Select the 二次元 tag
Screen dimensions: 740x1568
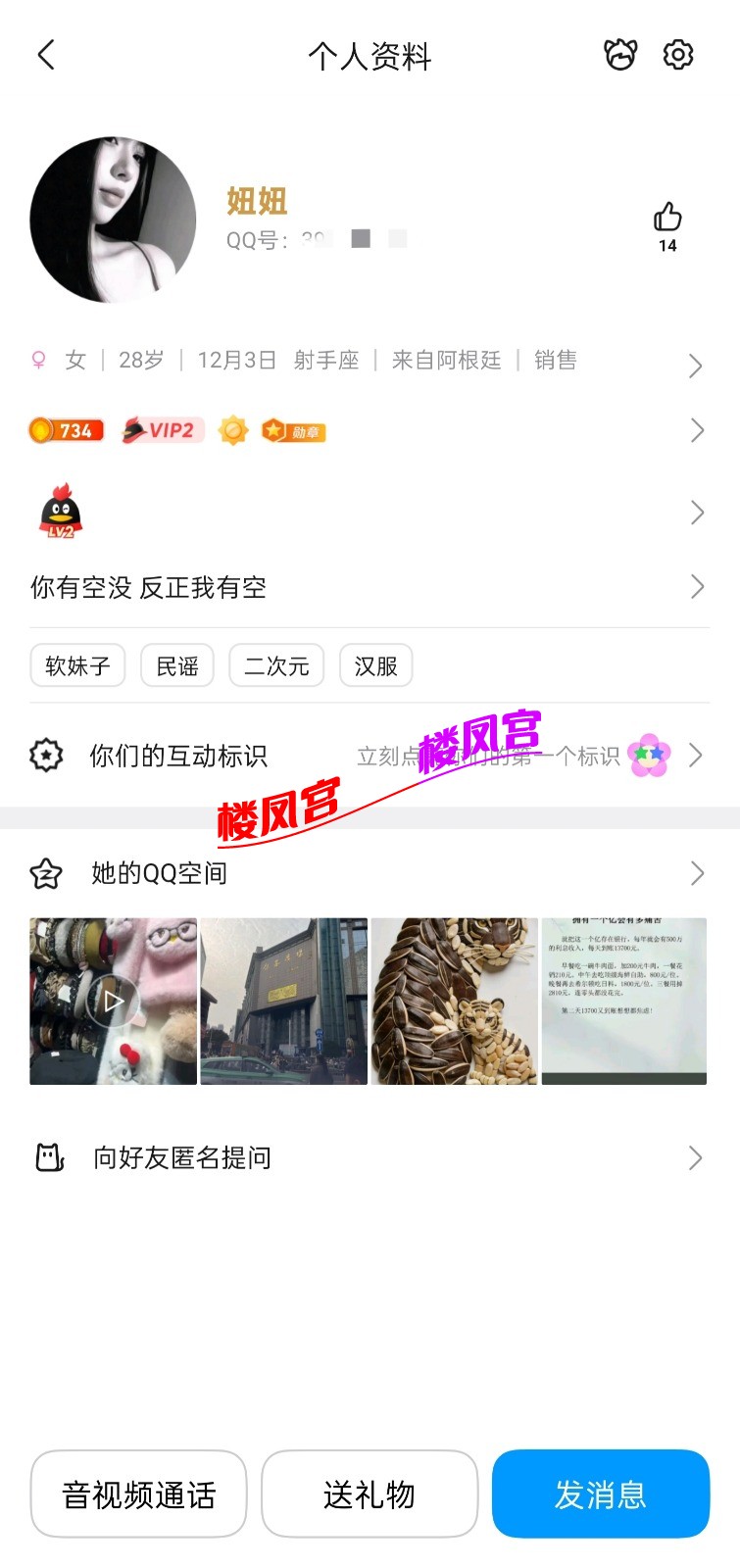coord(276,666)
